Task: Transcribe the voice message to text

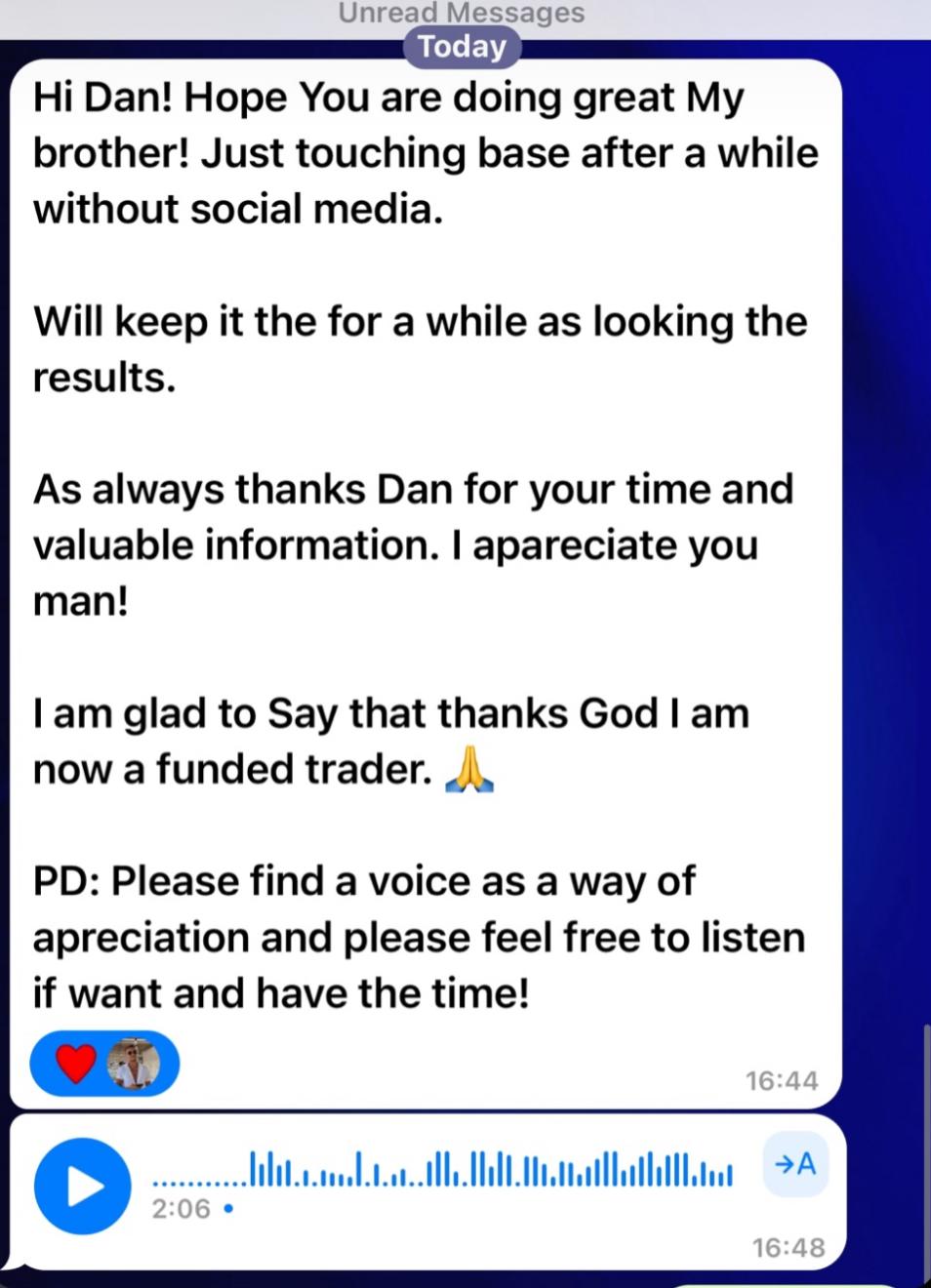Action: pos(794,1164)
